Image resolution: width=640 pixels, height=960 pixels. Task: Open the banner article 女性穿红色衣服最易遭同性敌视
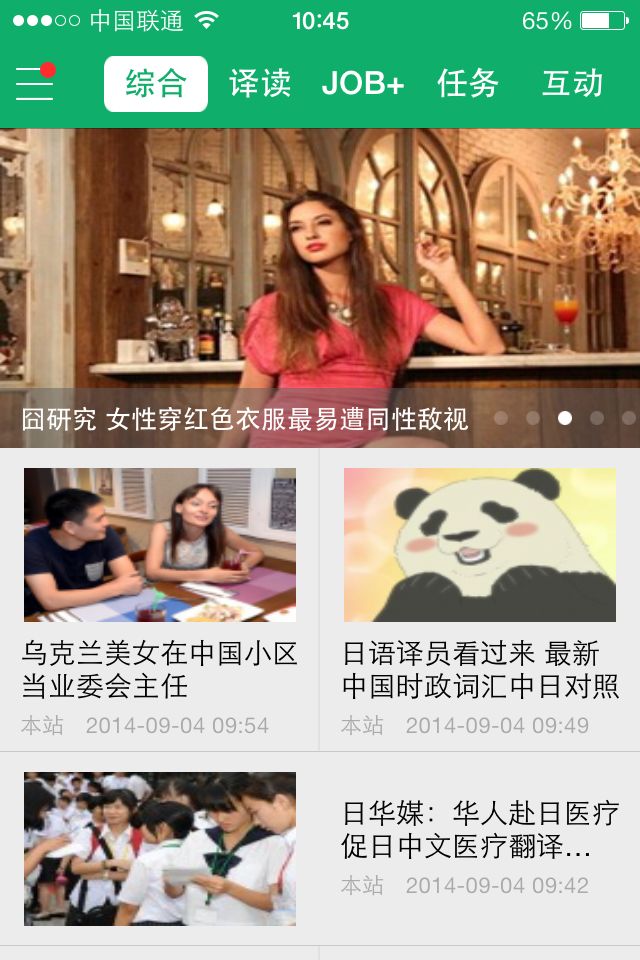(320, 288)
